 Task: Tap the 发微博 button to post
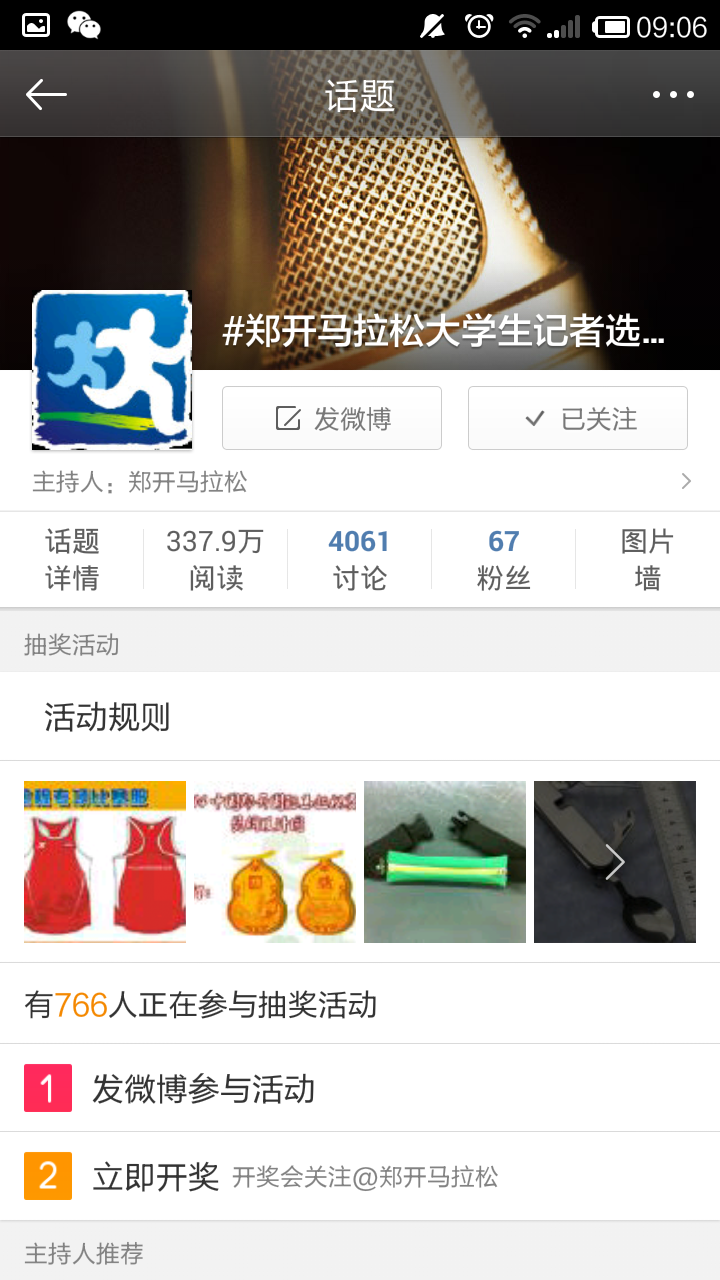(332, 418)
